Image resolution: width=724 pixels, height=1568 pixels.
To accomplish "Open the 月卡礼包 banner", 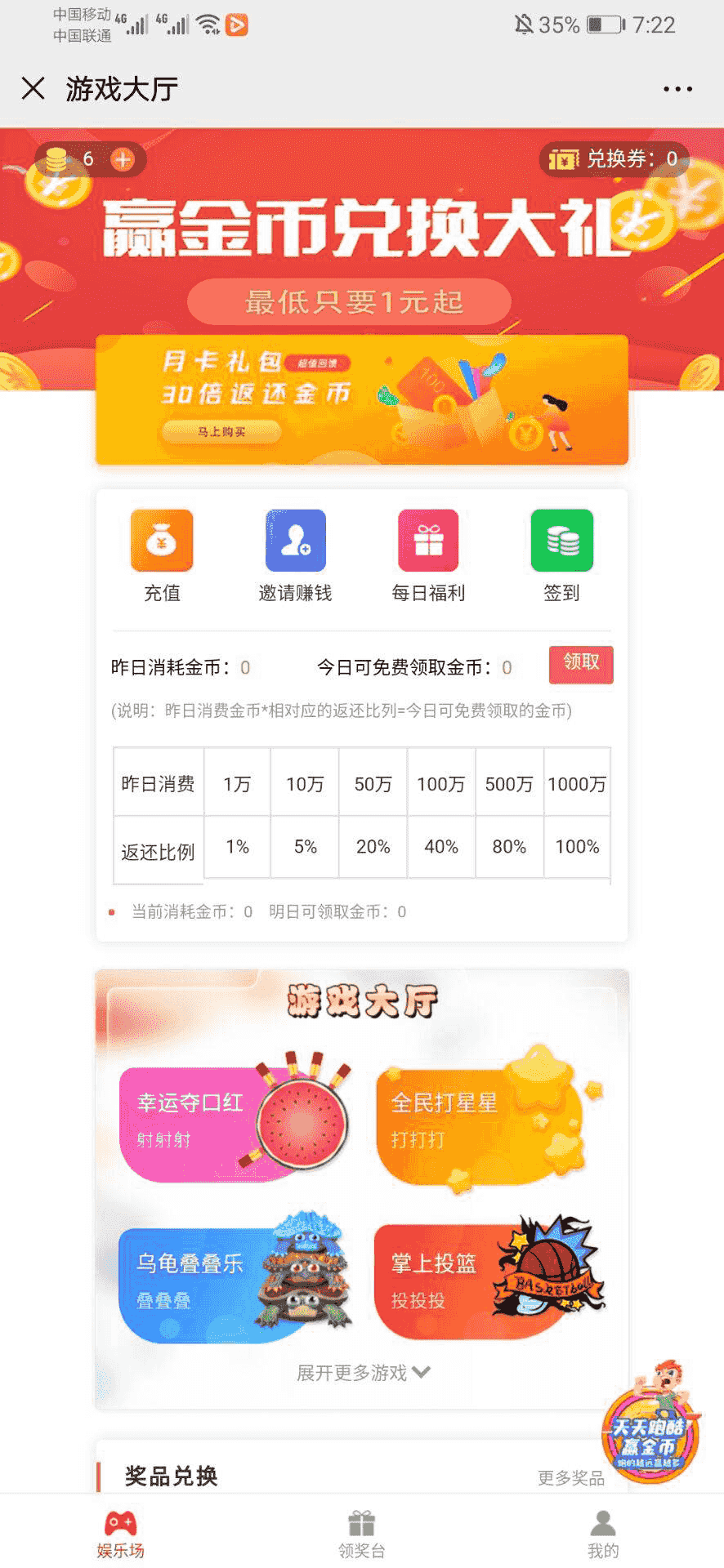I will tap(361, 399).
